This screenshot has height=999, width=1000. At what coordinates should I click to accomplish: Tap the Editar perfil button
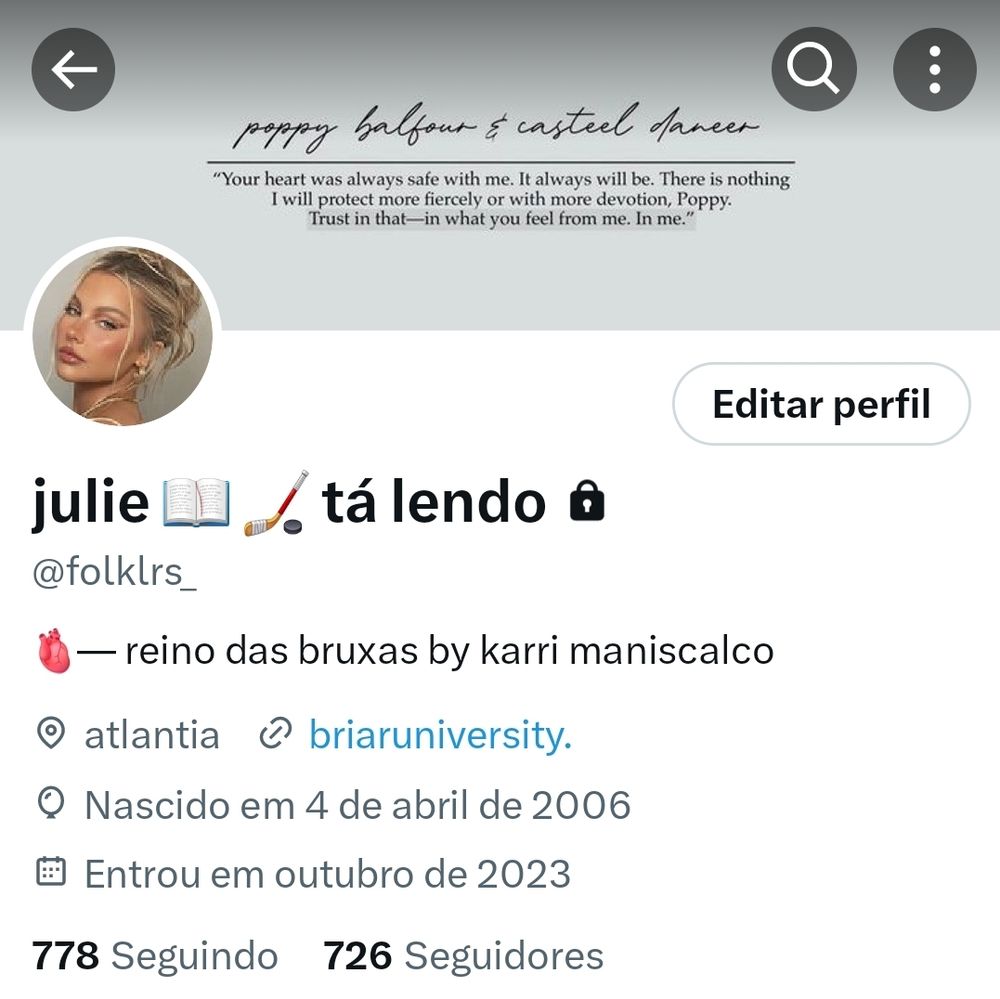pyautogui.click(x=821, y=404)
